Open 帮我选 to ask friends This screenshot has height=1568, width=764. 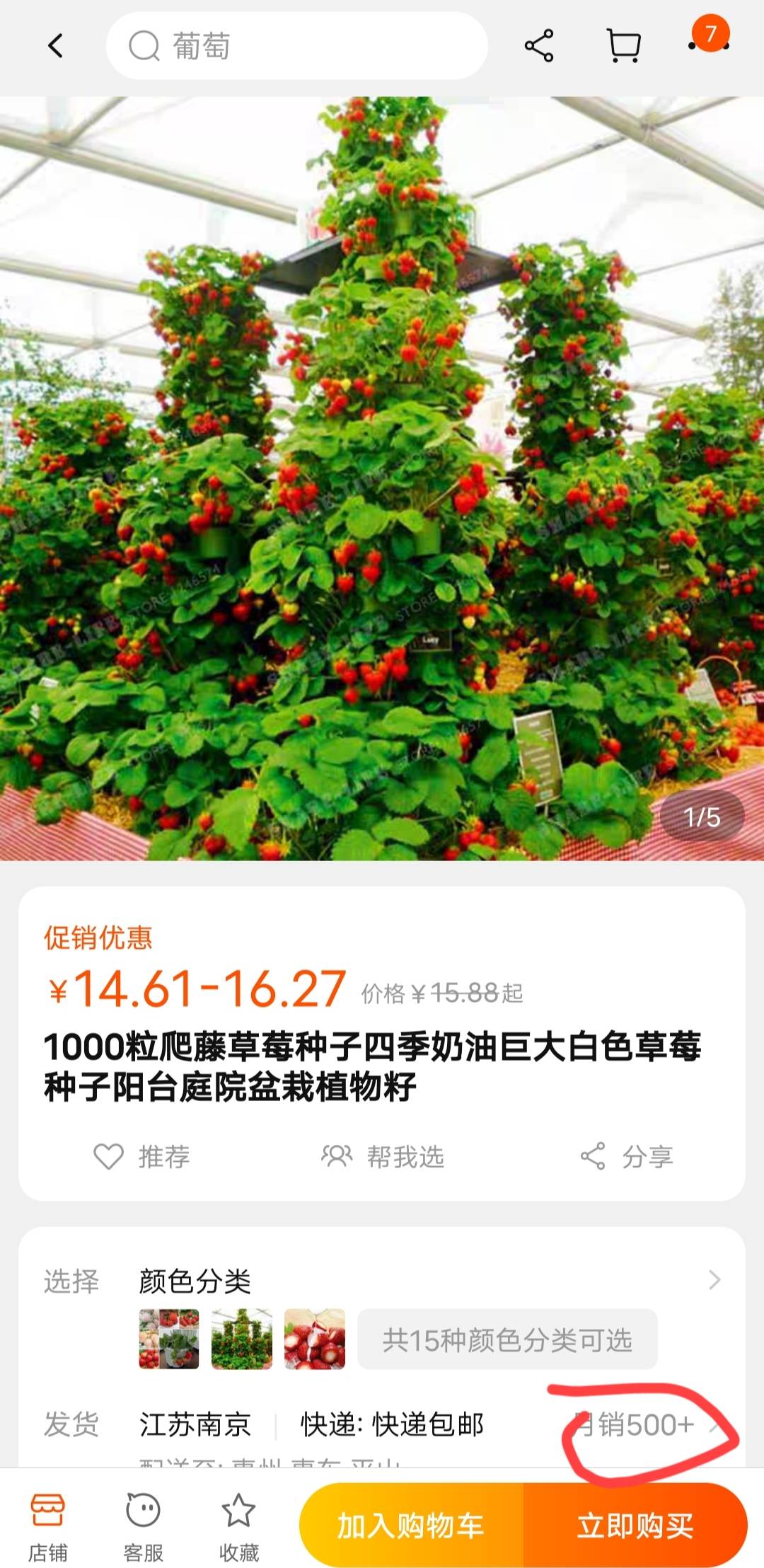(x=383, y=1156)
